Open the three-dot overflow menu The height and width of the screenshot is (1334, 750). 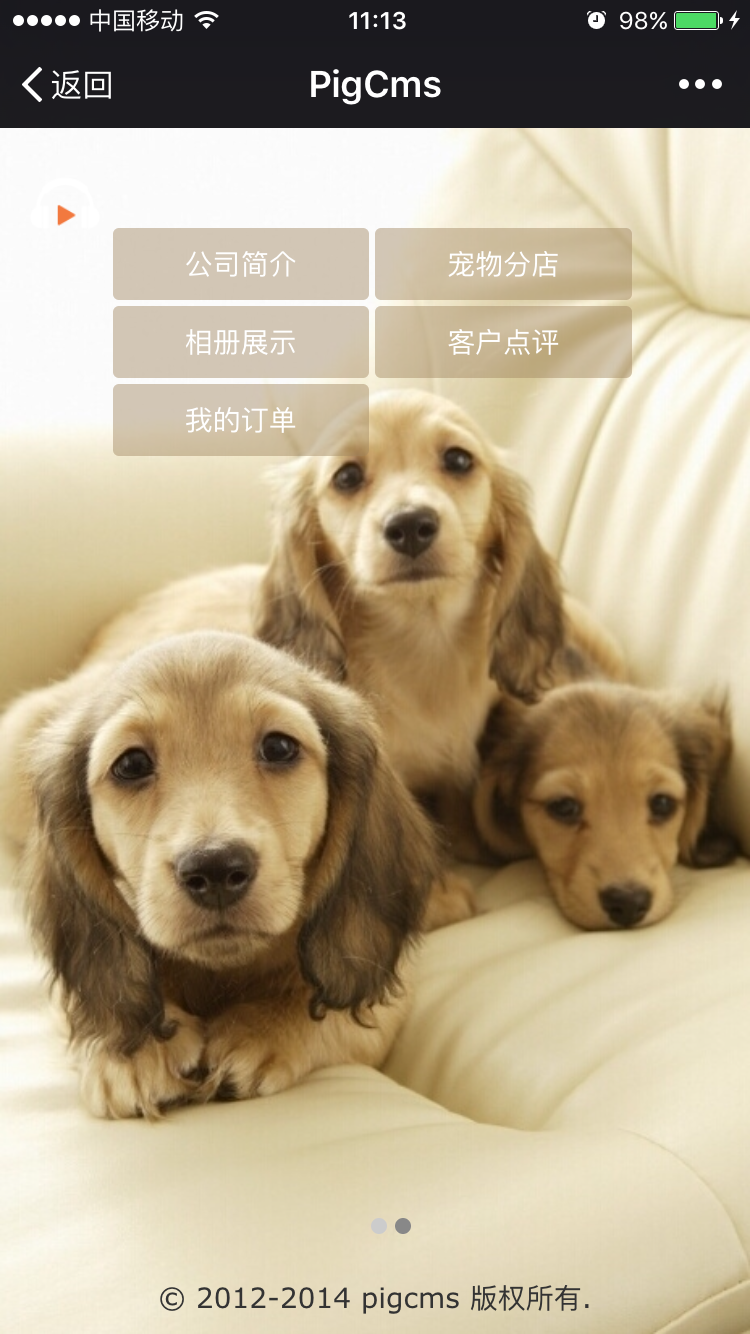click(x=700, y=85)
